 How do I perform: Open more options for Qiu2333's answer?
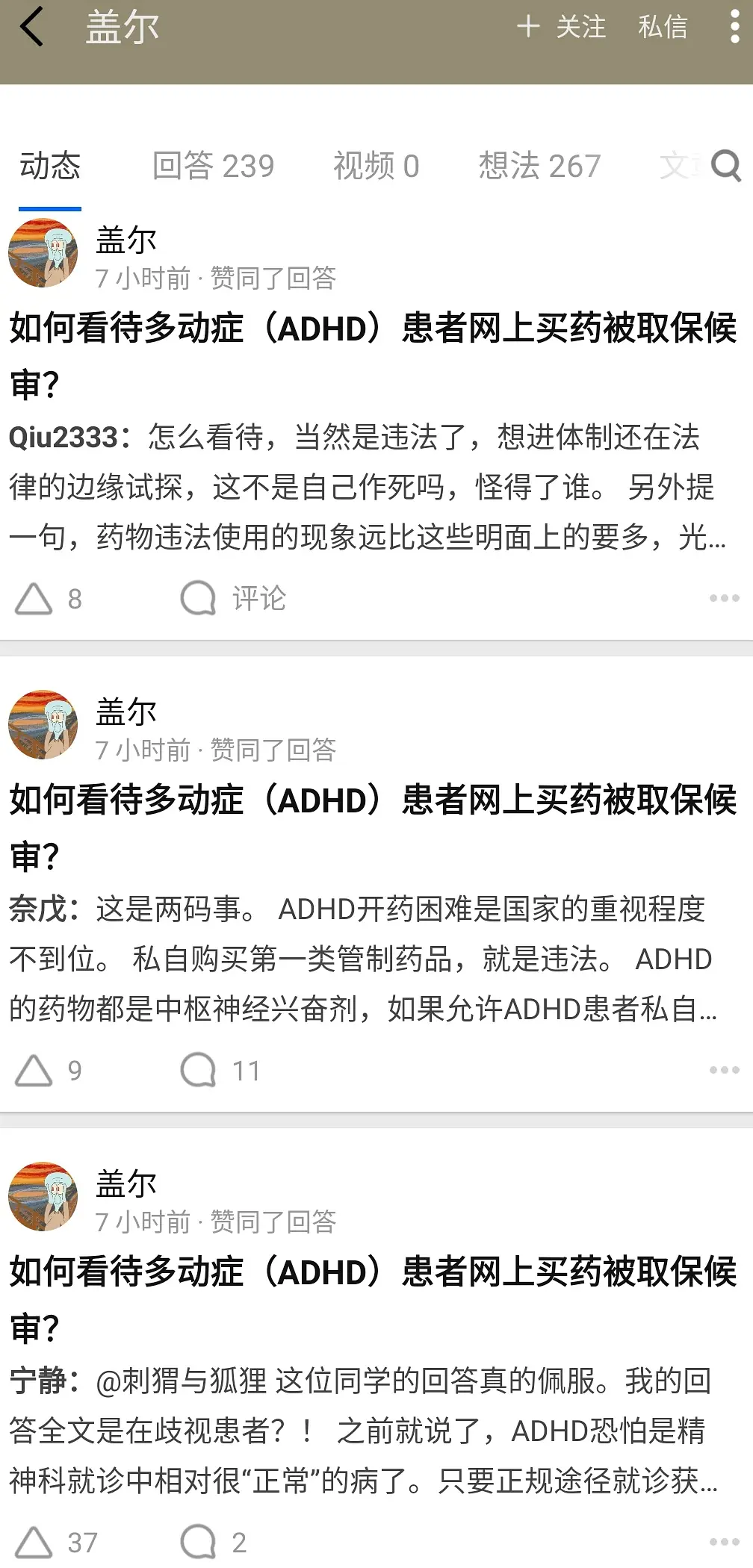coord(724,599)
